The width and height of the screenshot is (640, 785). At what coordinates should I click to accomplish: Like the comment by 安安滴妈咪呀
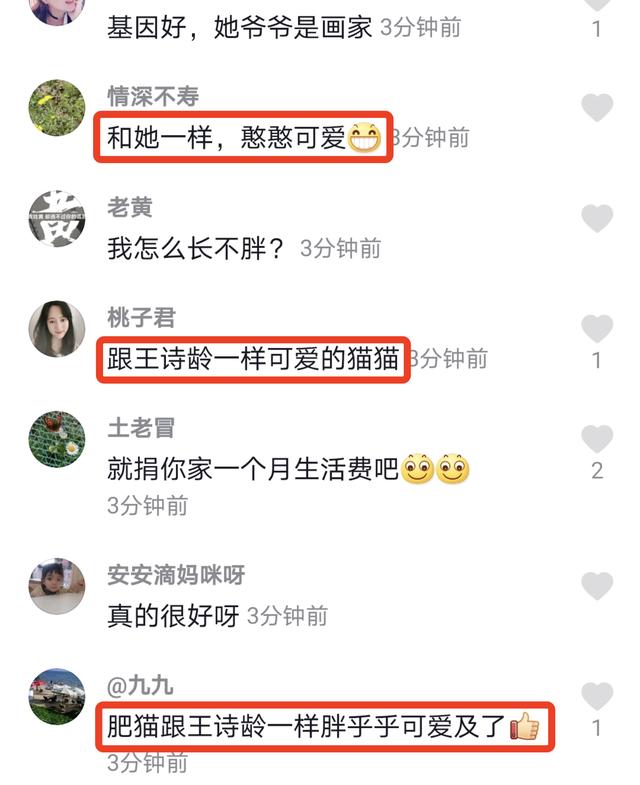597,586
